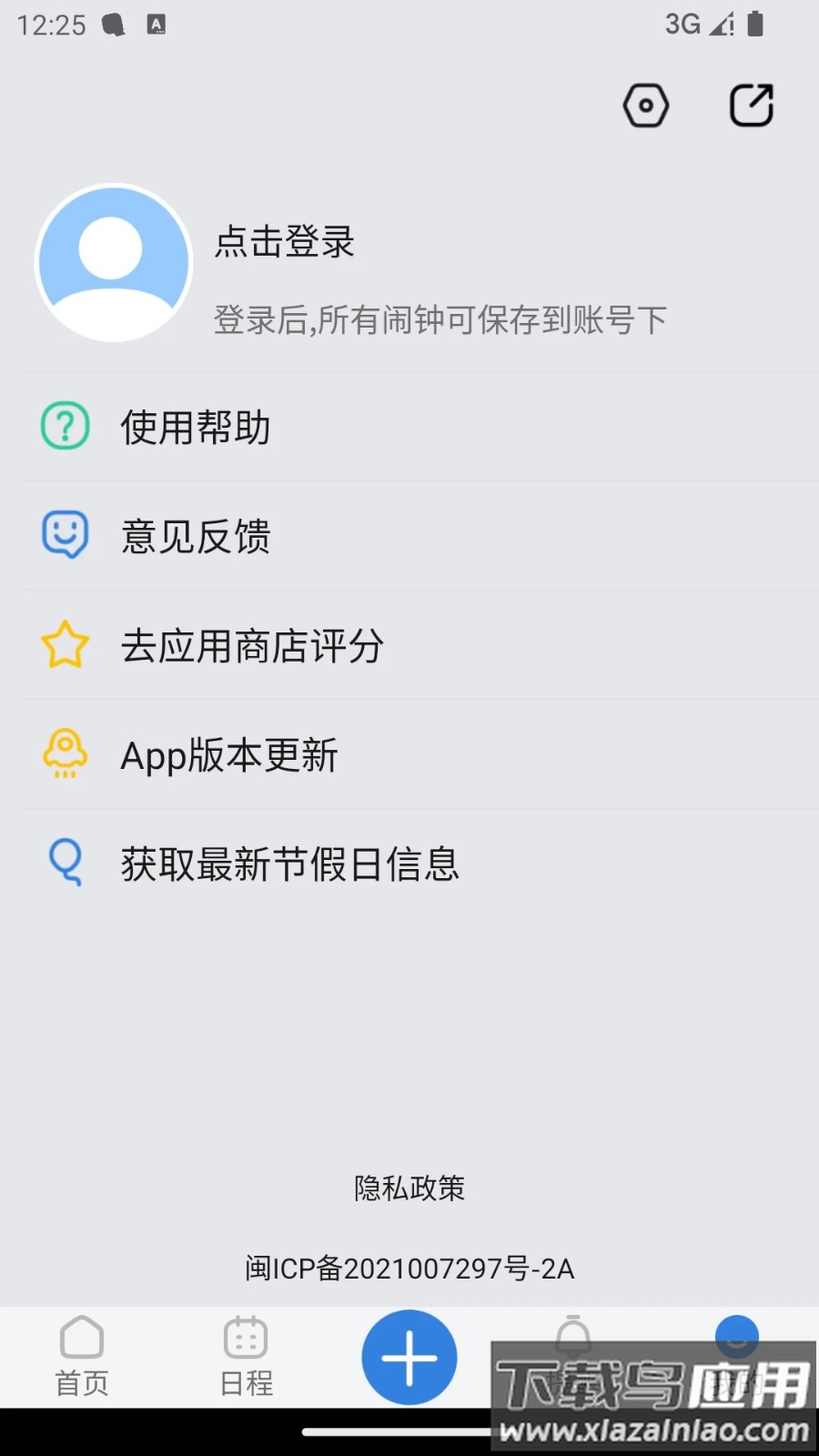Click the question mark icon beside 使用帮助
819x1456 pixels.
point(64,425)
